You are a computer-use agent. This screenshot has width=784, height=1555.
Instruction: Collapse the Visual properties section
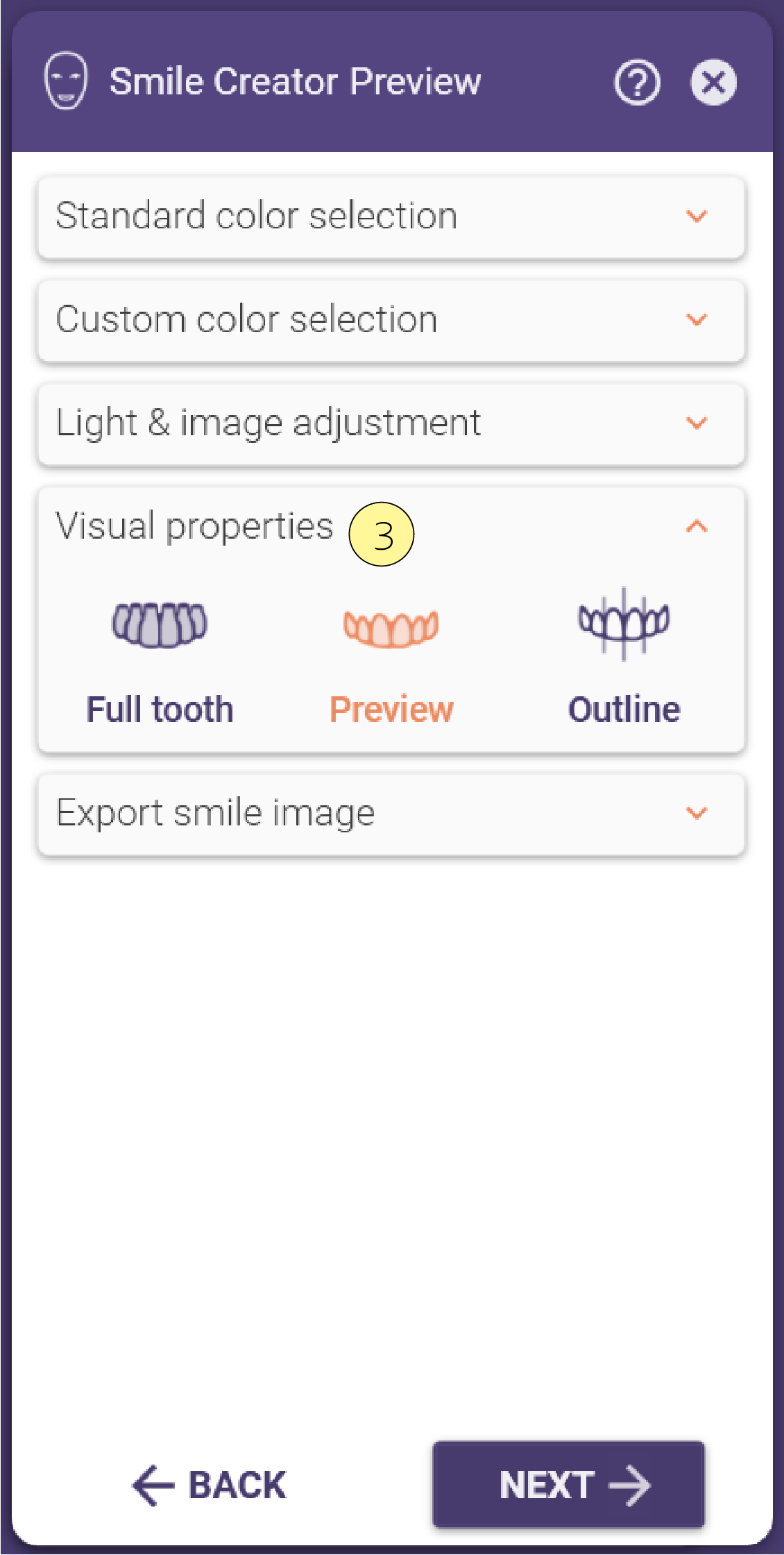pyautogui.click(x=697, y=526)
